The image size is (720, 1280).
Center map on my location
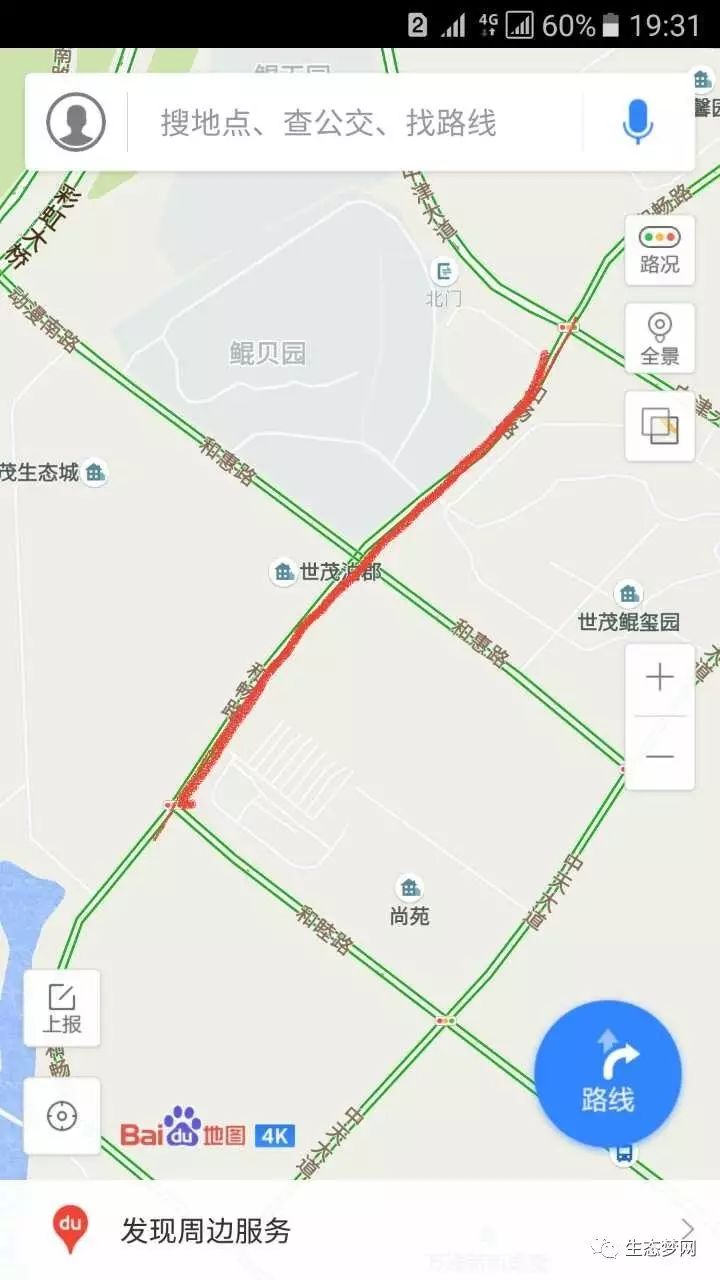point(62,1116)
